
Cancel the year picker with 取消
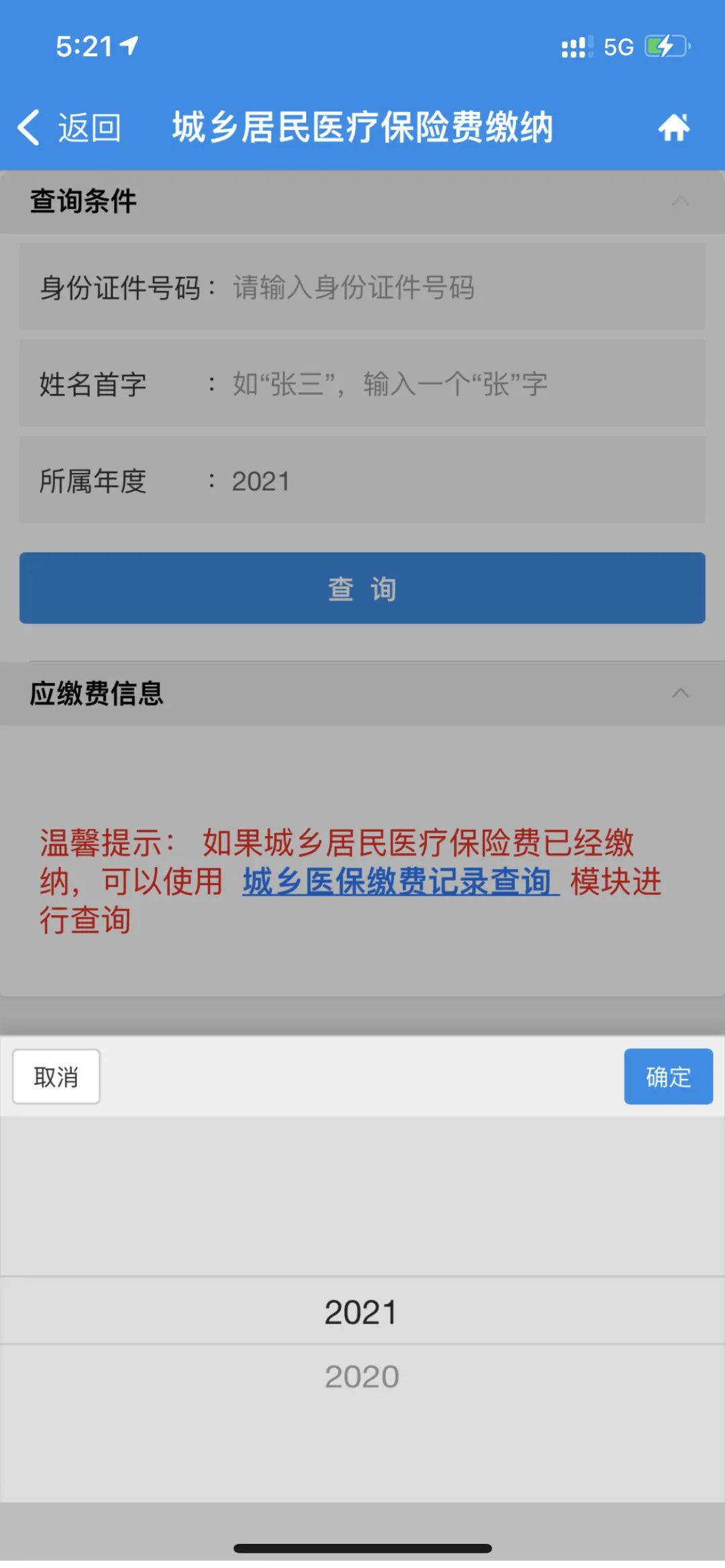click(x=56, y=1077)
